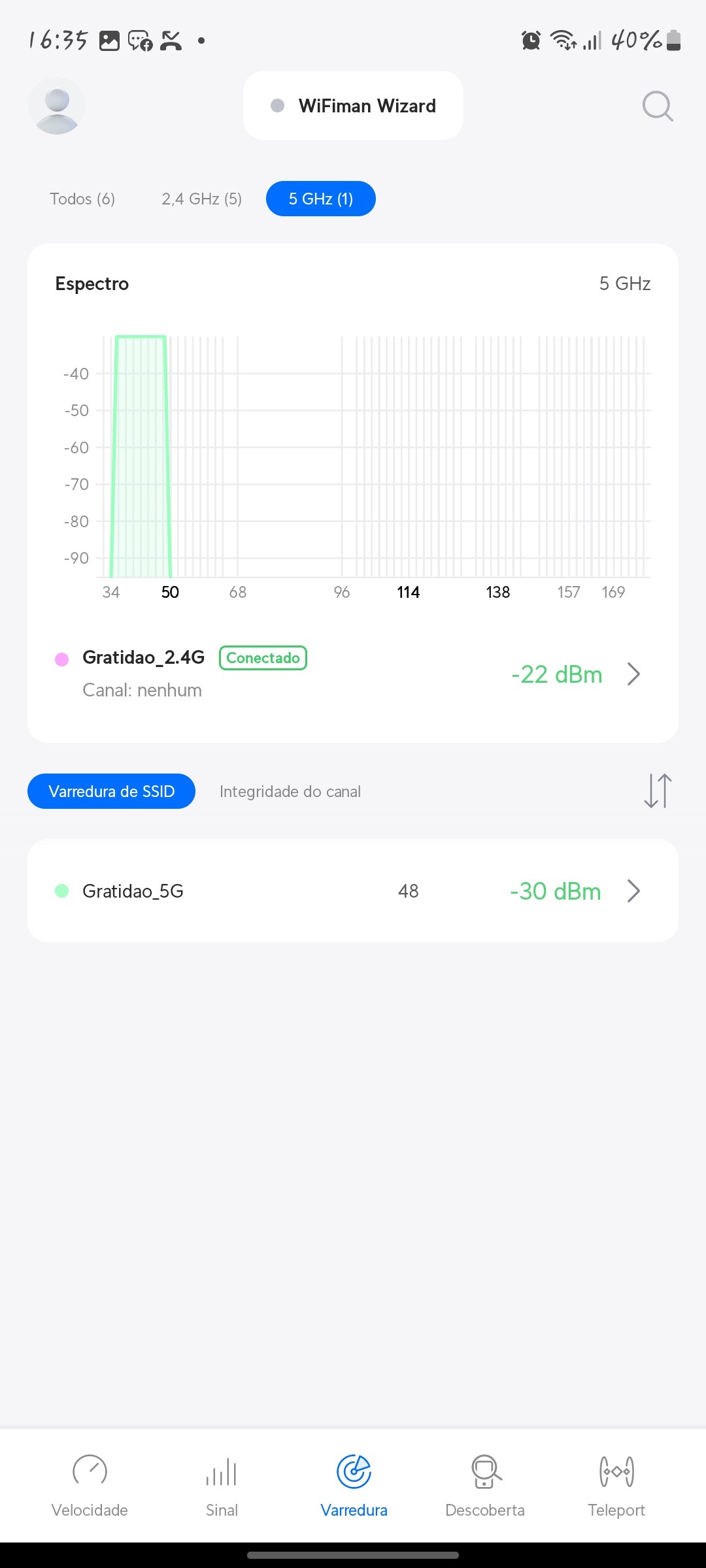Open the search magnifier icon
This screenshot has height=1568, width=706.
657,106
